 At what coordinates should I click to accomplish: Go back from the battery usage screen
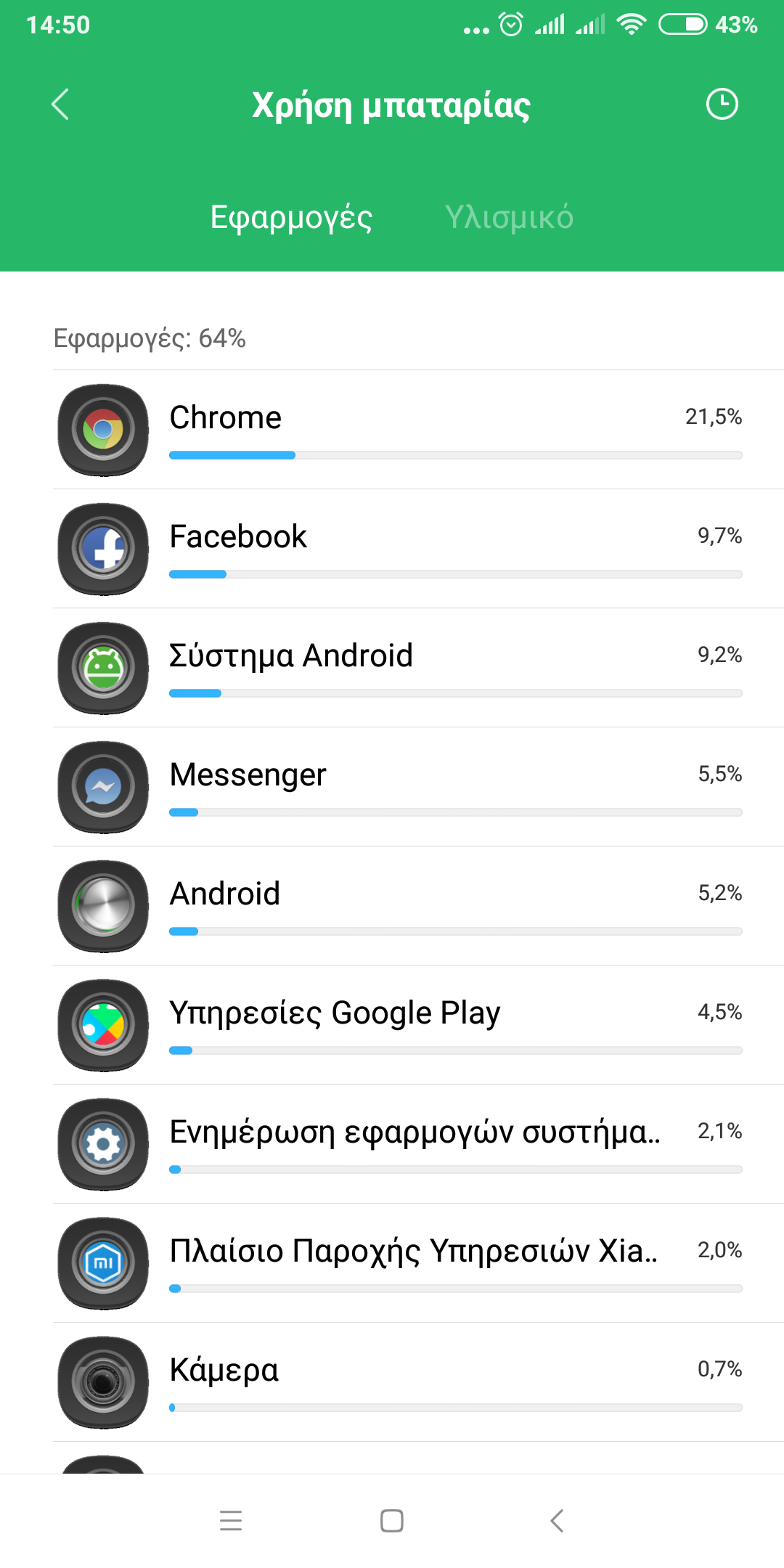tap(61, 105)
